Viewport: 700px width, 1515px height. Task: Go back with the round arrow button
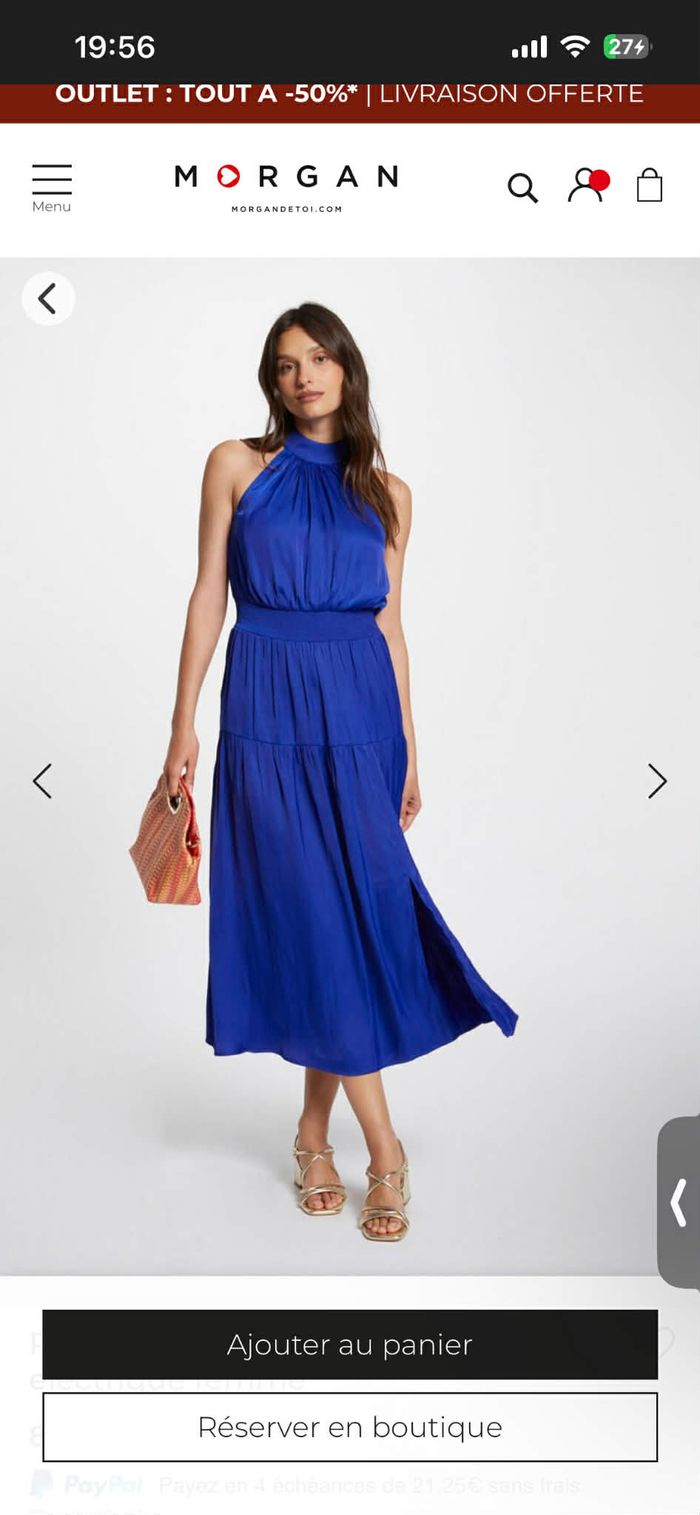48,298
